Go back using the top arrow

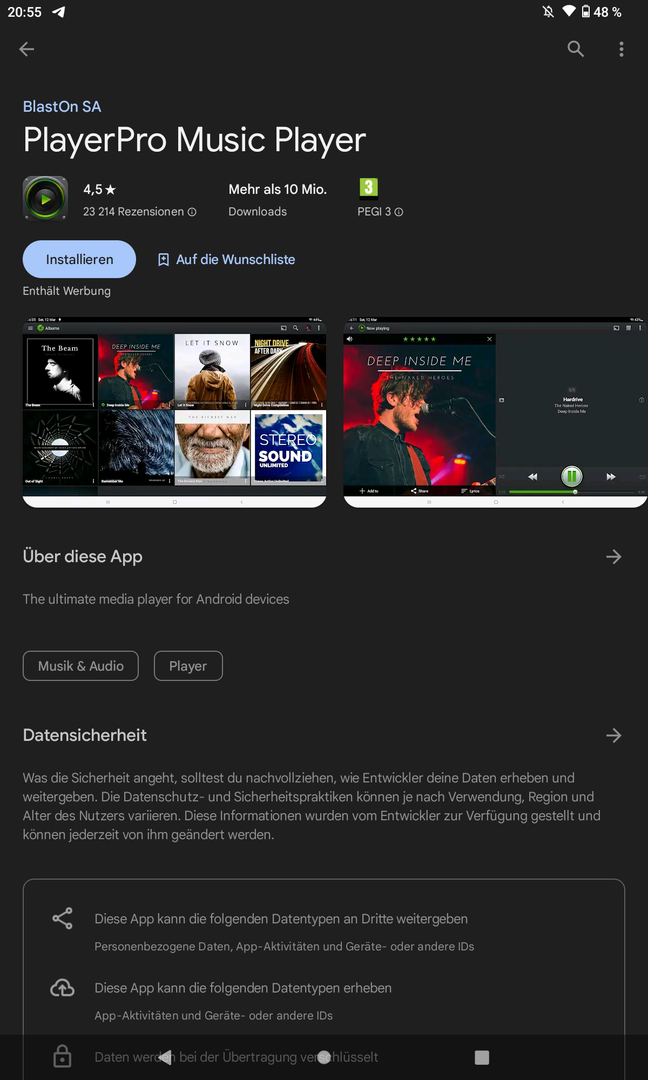pos(27,49)
